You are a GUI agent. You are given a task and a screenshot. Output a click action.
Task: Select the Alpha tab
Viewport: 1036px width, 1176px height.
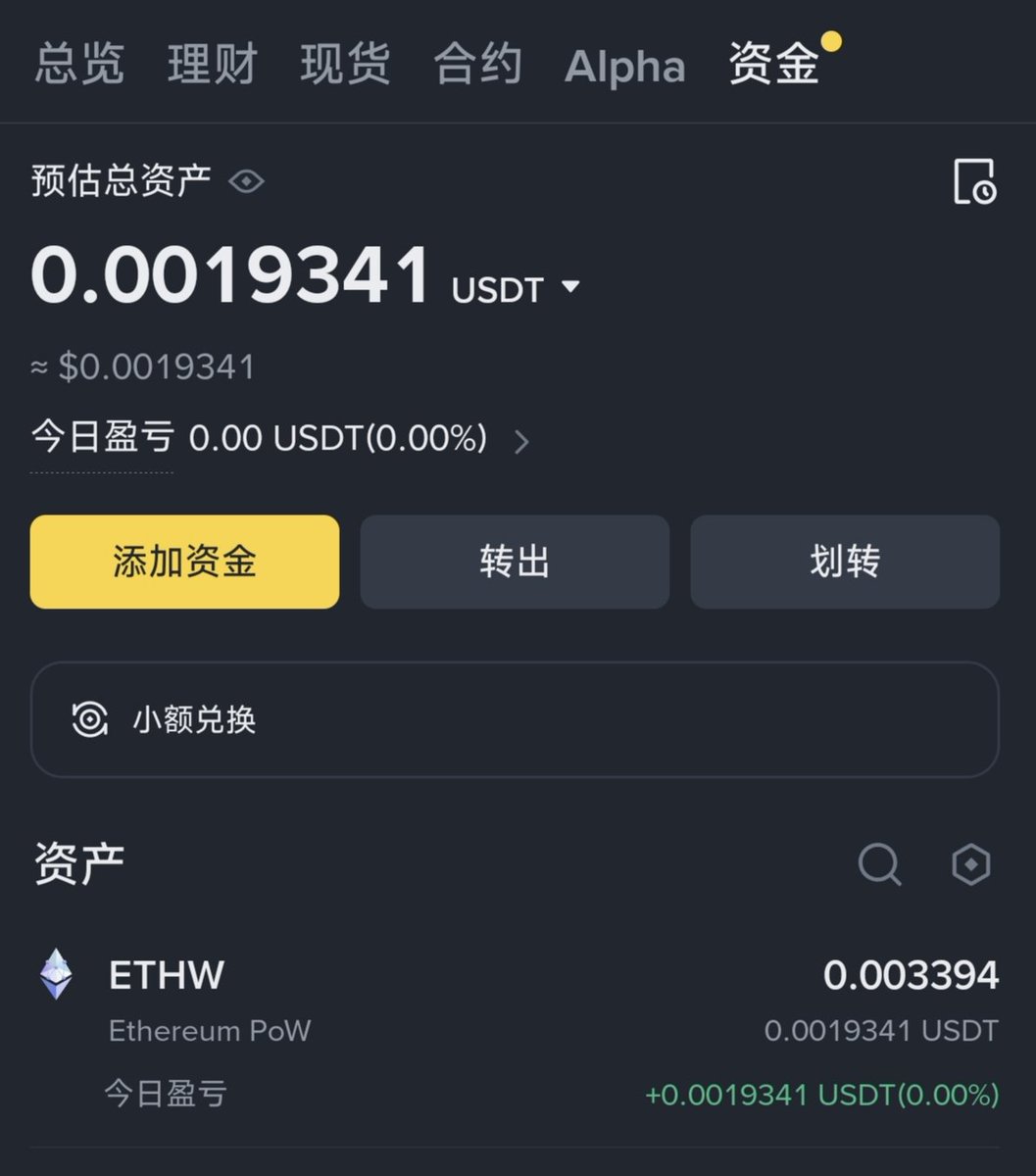tap(624, 67)
